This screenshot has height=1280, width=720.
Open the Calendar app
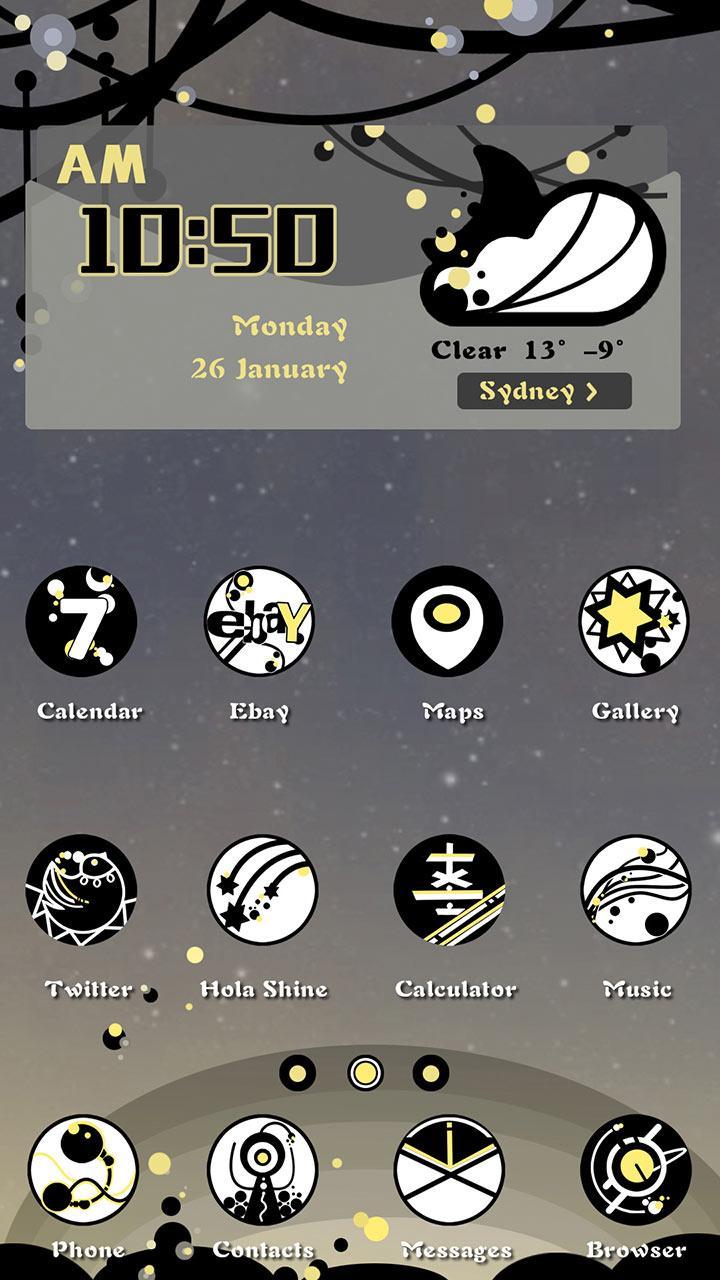tap(81, 622)
